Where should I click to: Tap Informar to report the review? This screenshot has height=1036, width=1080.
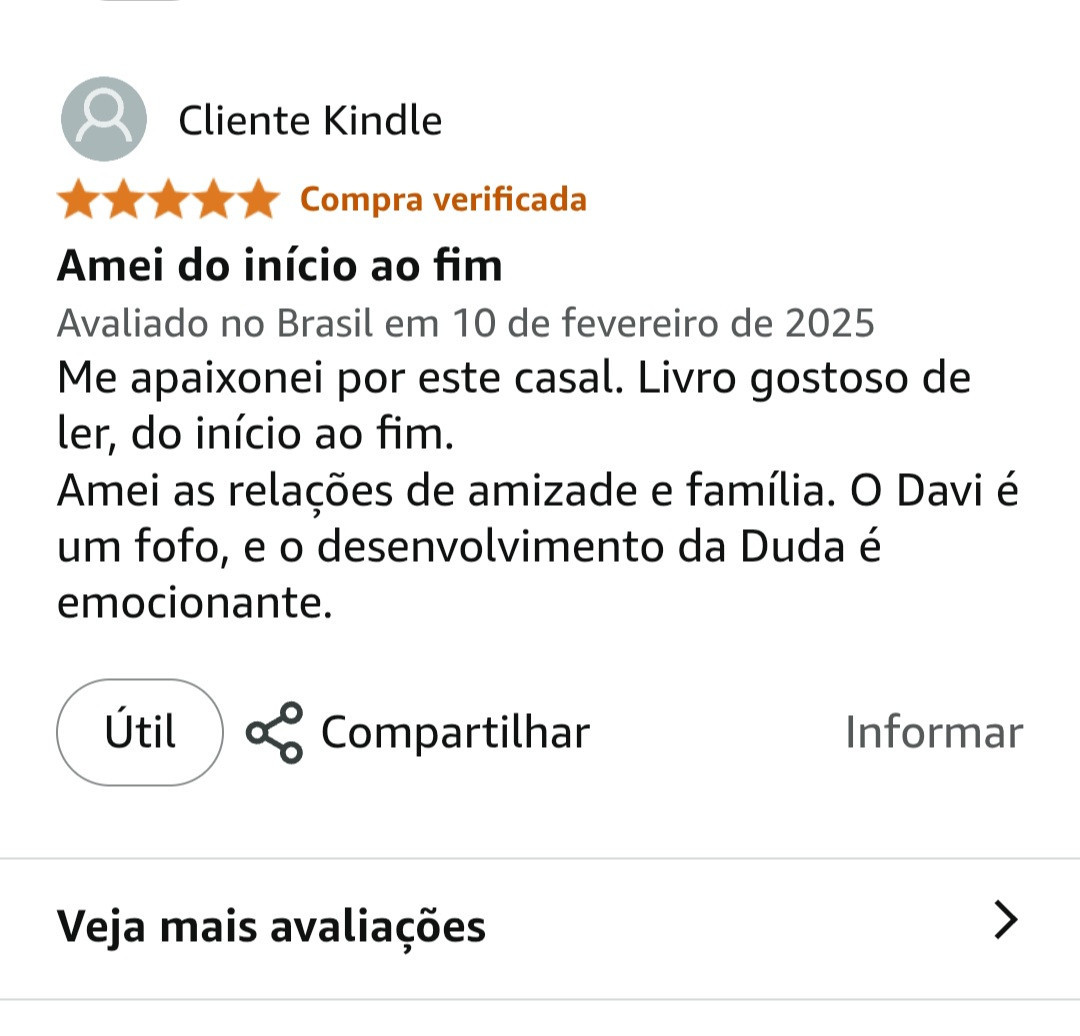(933, 732)
